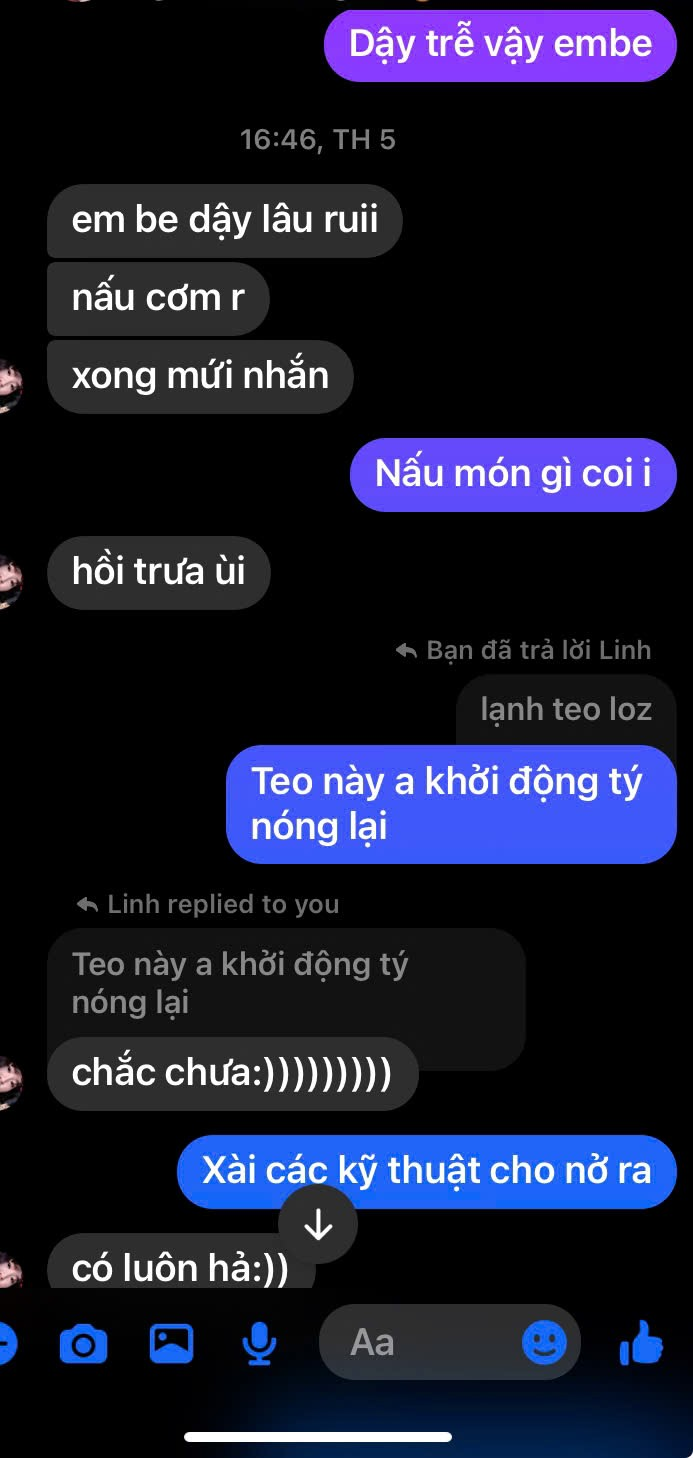Open the camera to take a photo
Viewport: 693px width, 1458px height.
tap(83, 1344)
